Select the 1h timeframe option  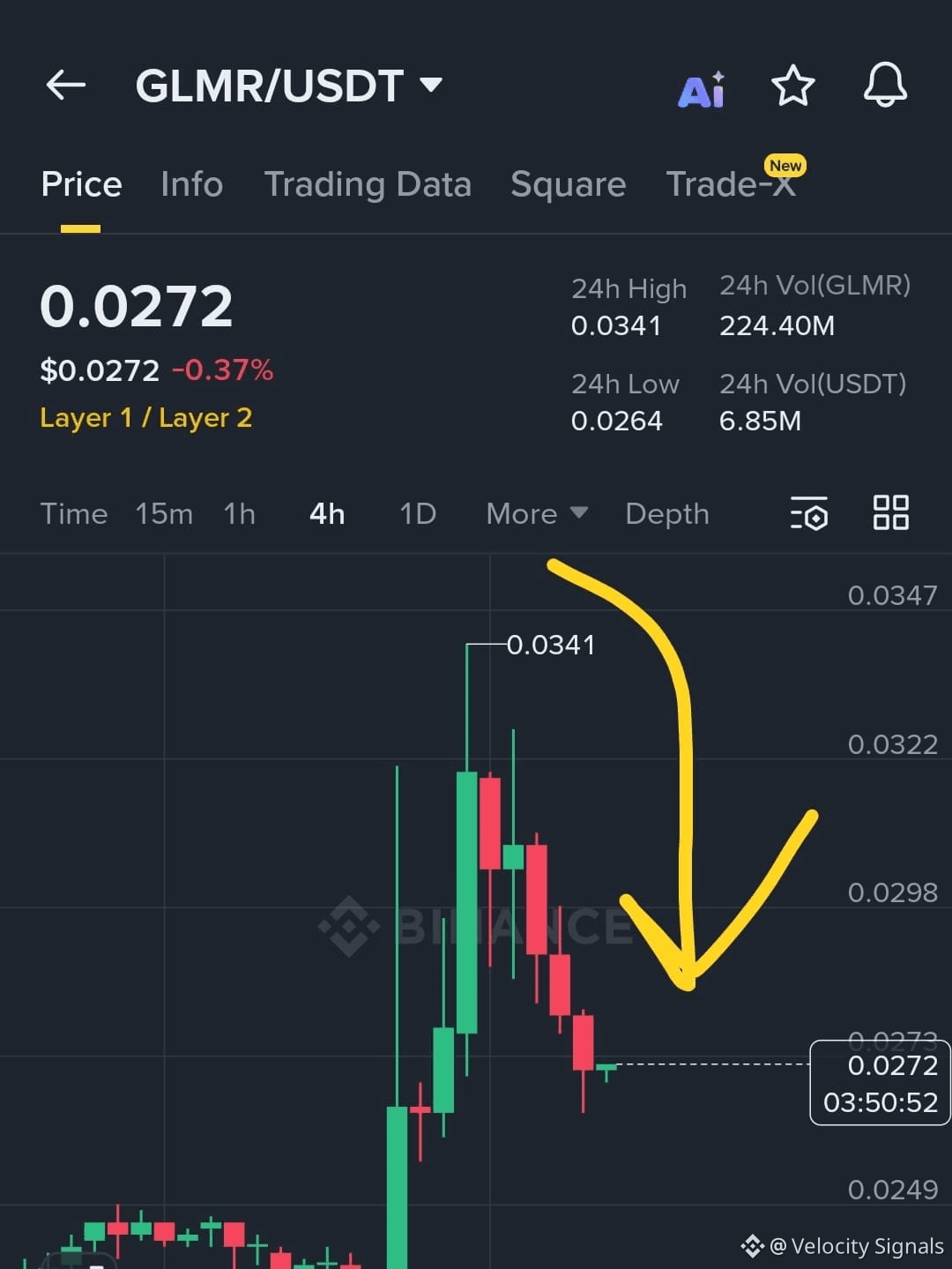tap(239, 514)
